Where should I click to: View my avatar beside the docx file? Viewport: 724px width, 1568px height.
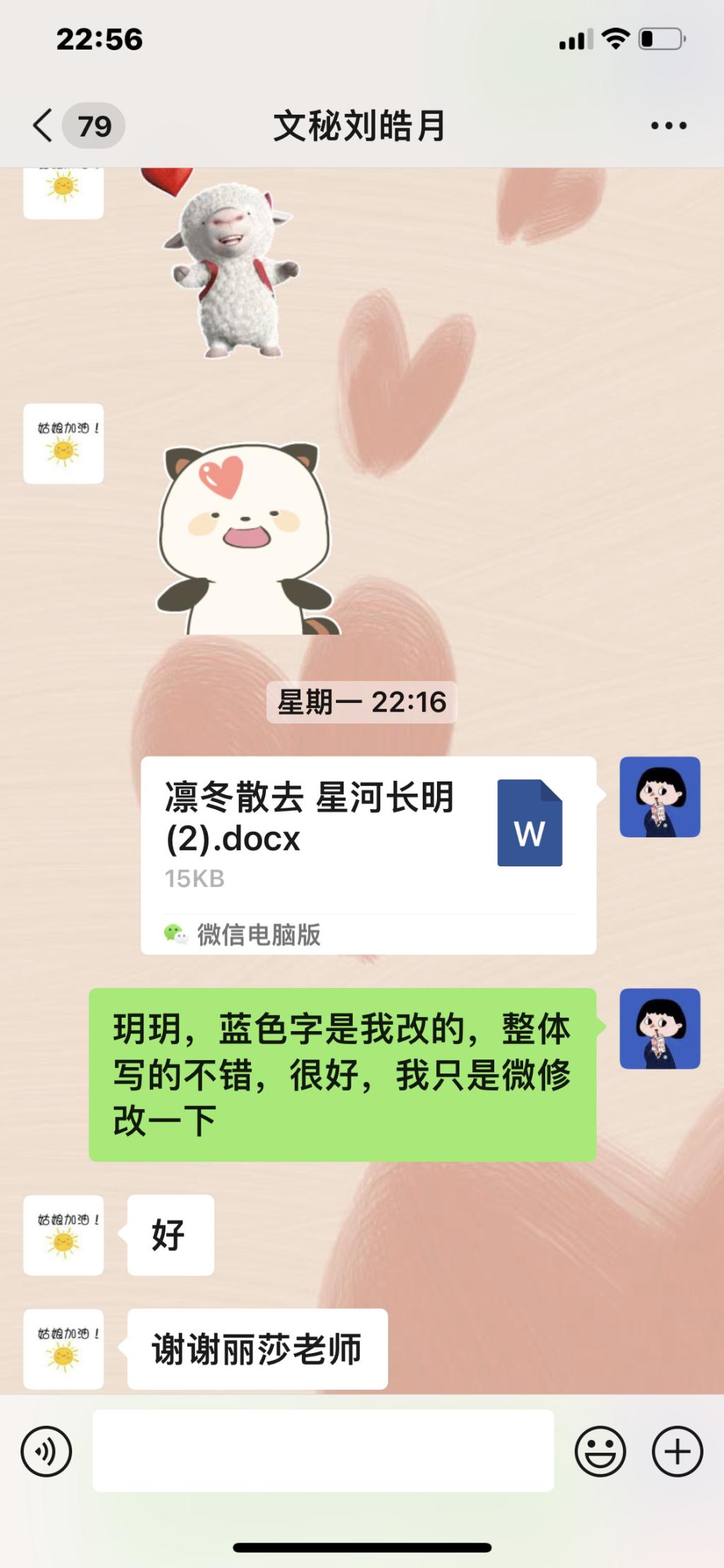660,797
